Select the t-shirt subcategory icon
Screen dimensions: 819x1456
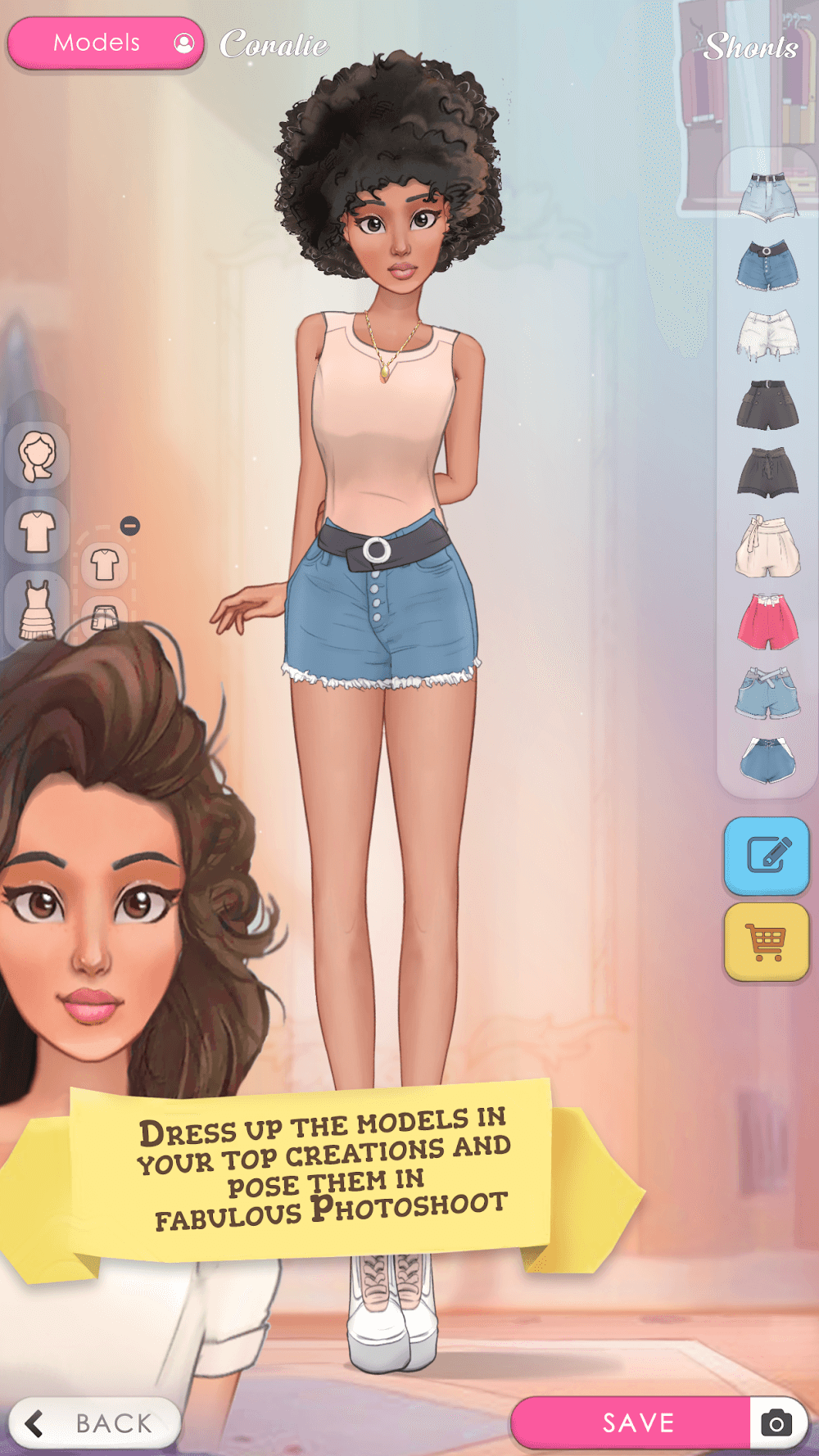105,565
